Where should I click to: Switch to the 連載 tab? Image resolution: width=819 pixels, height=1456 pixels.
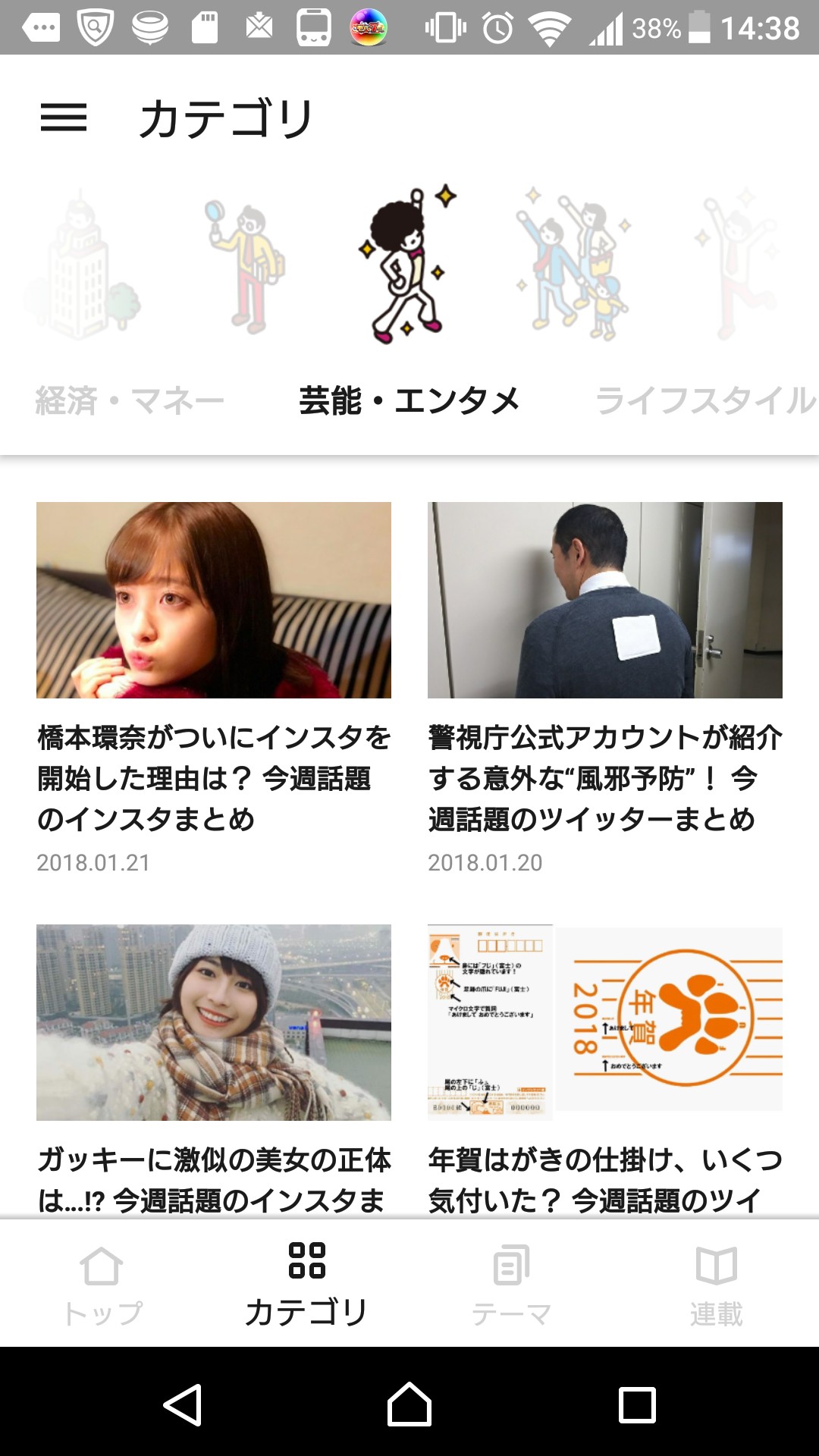(717, 1285)
